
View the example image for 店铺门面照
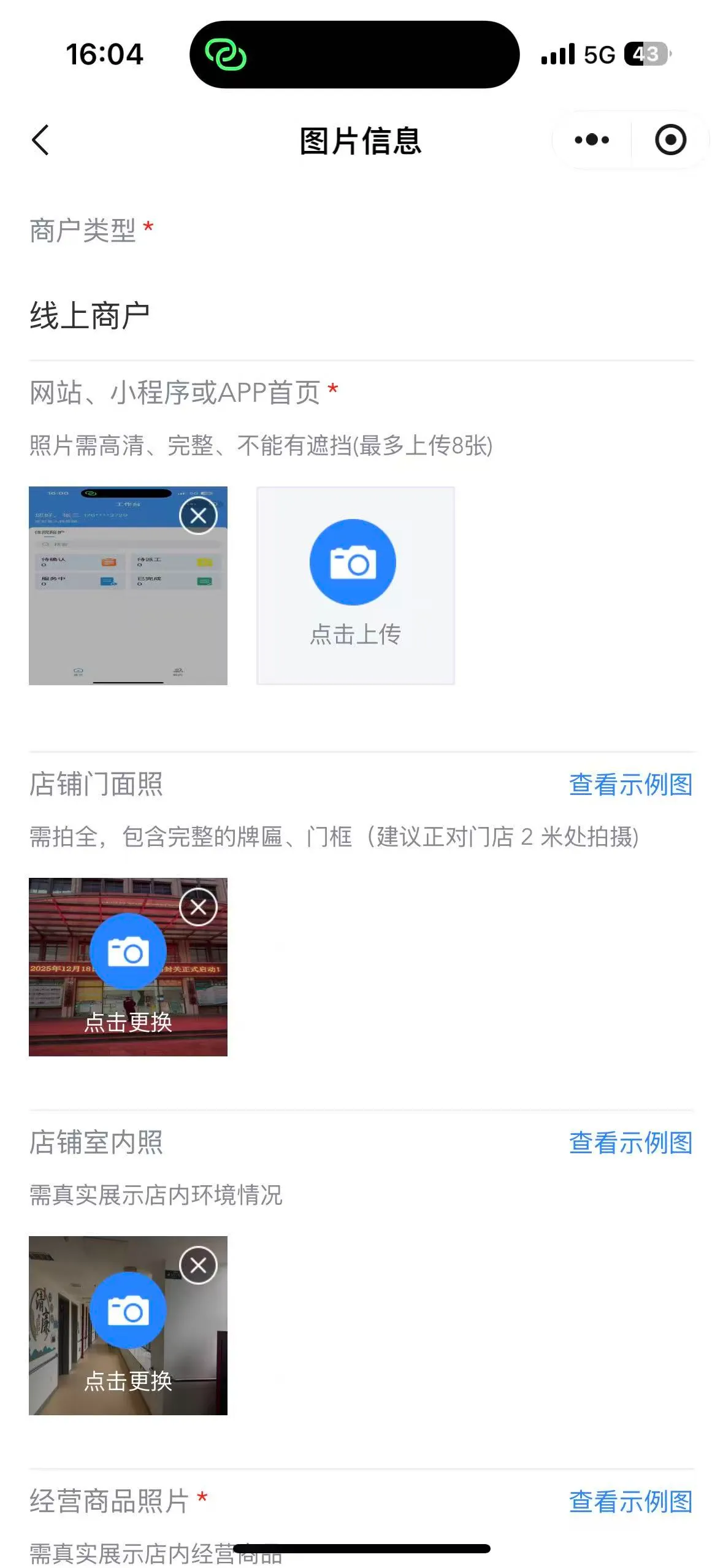pos(630,785)
